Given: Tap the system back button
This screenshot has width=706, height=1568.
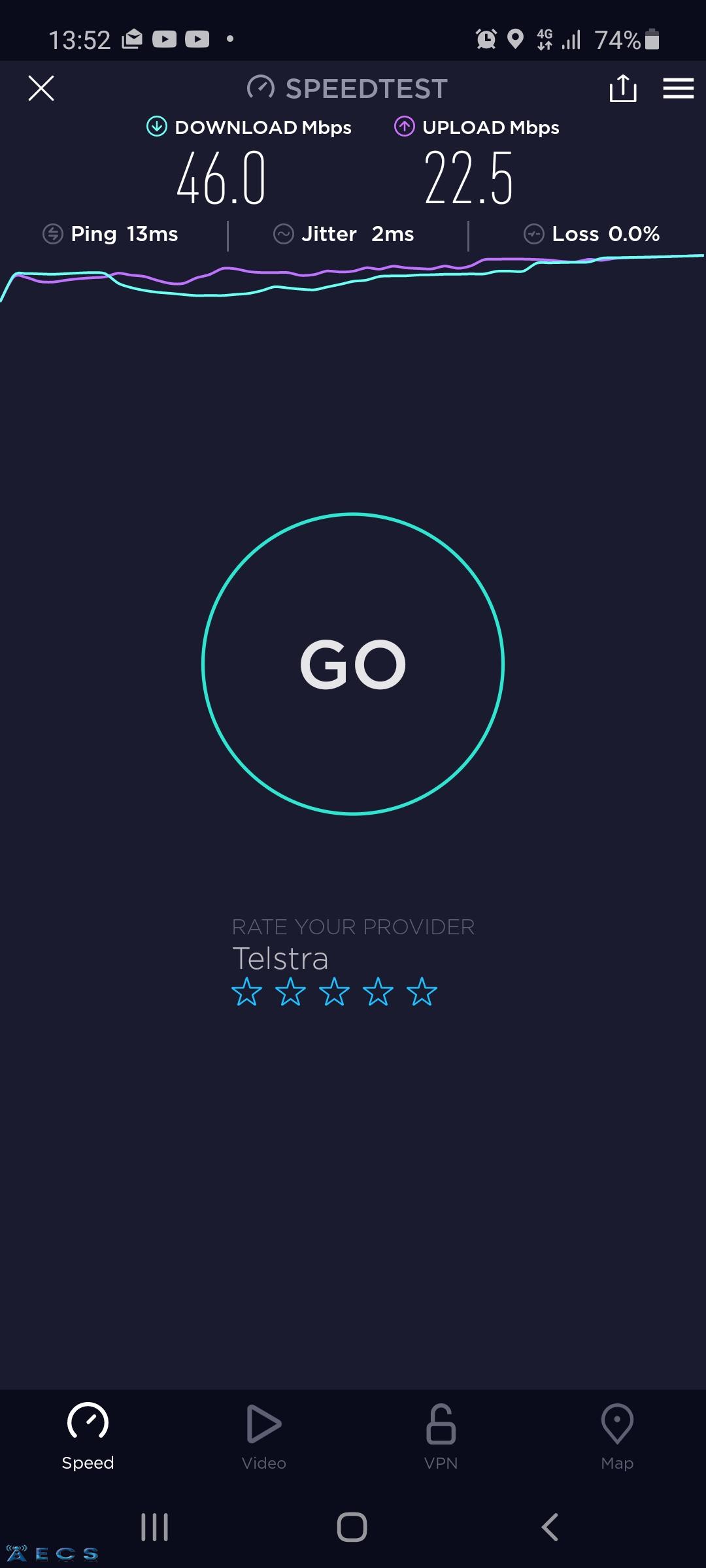Looking at the screenshot, I should pyautogui.click(x=550, y=1527).
